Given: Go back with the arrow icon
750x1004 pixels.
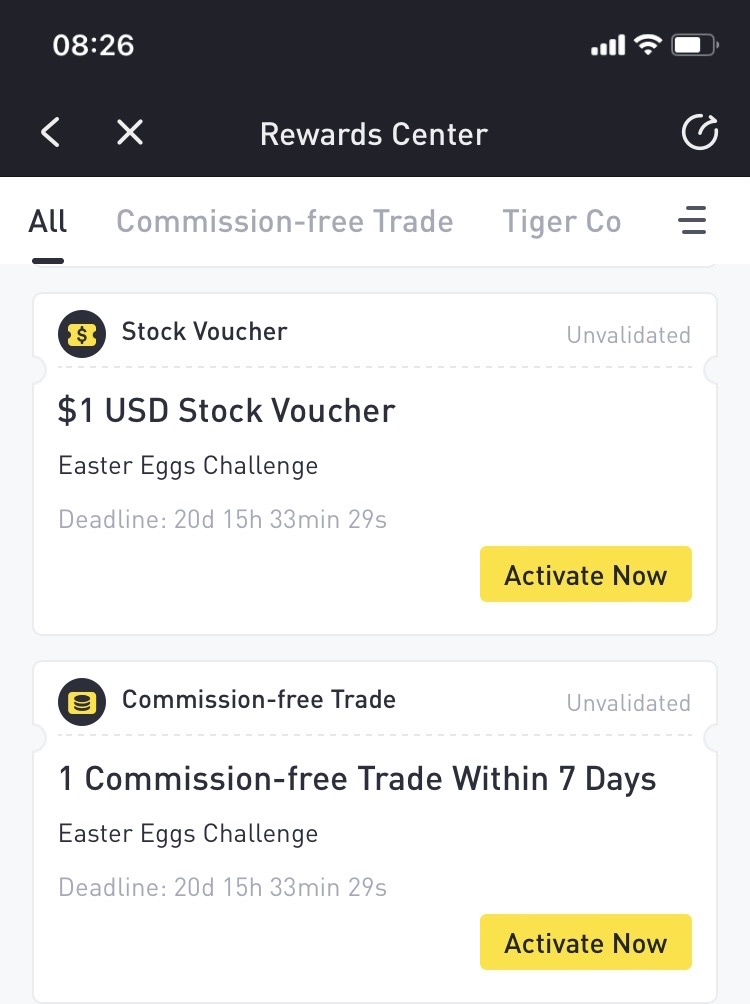Looking at the screenshot, I should coord(50,133).
